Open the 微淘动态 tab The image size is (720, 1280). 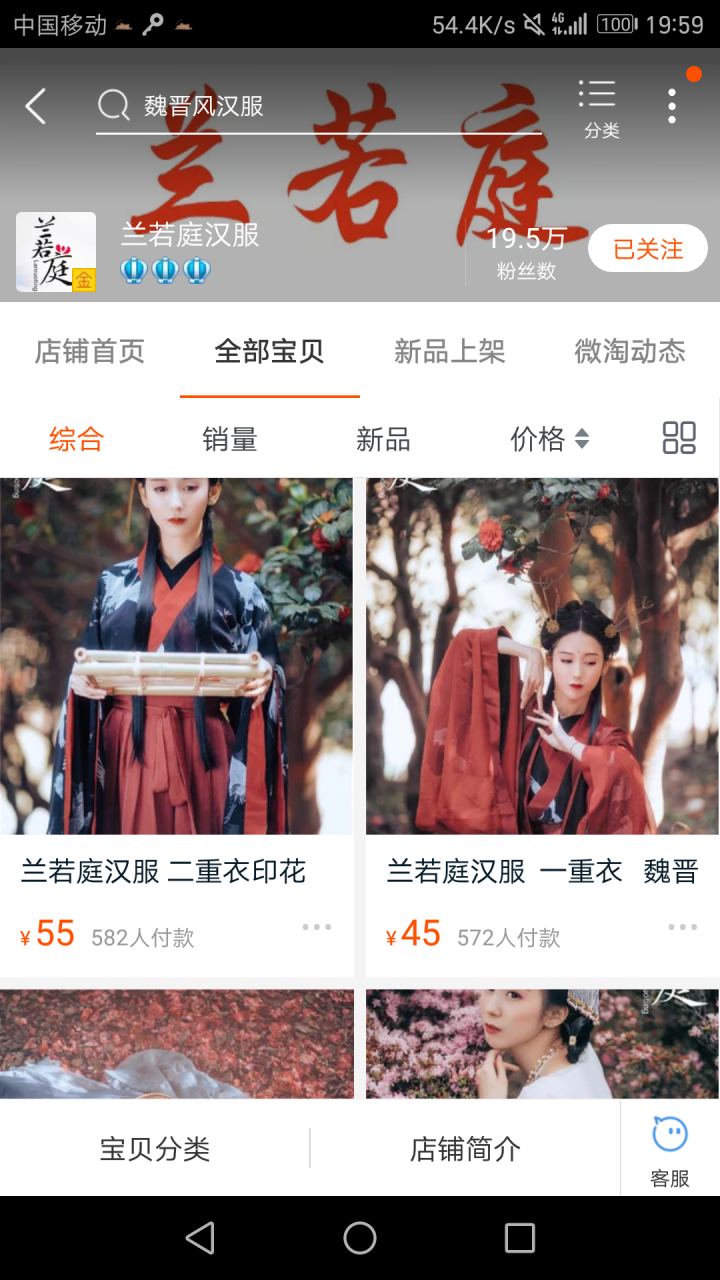point(630,352)
